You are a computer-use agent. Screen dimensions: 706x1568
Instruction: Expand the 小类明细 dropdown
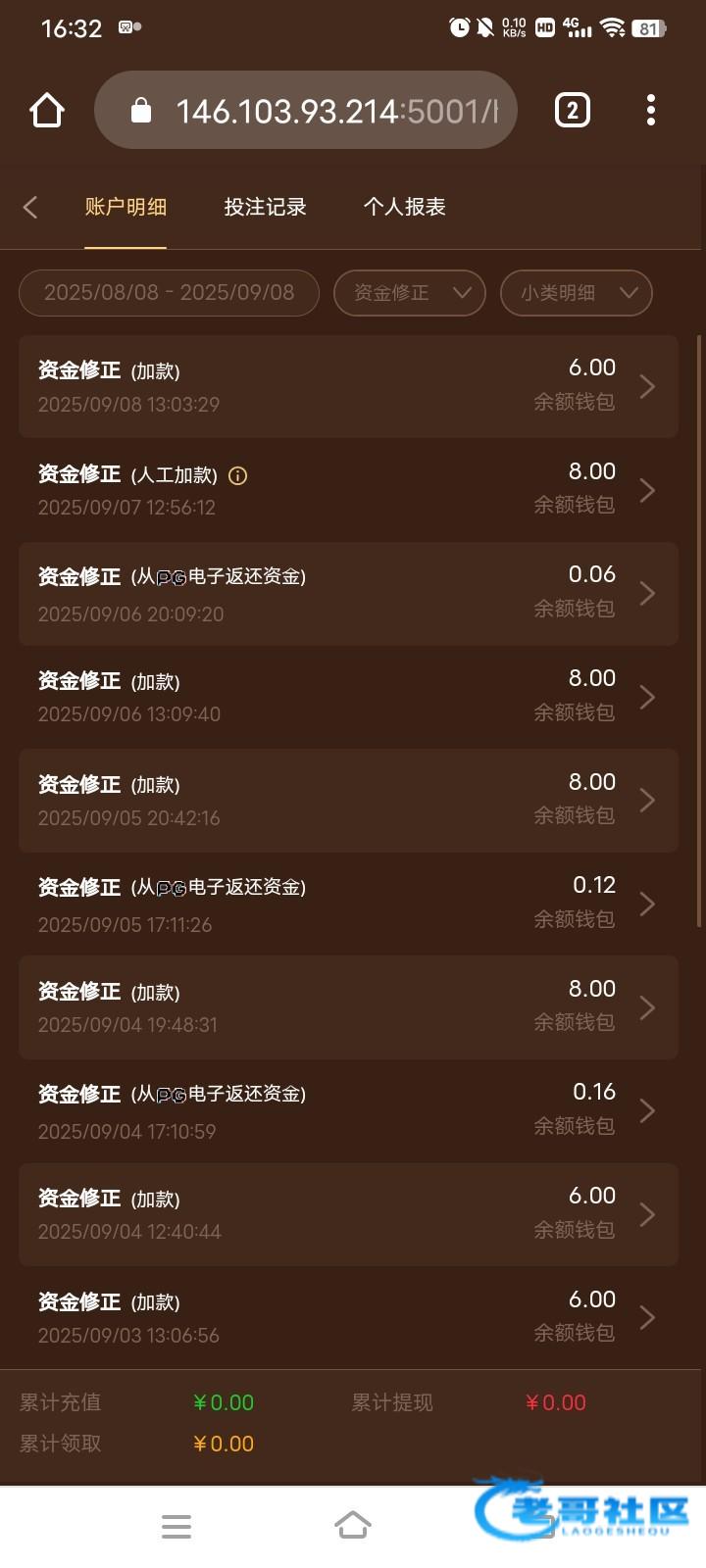point(576,293)
